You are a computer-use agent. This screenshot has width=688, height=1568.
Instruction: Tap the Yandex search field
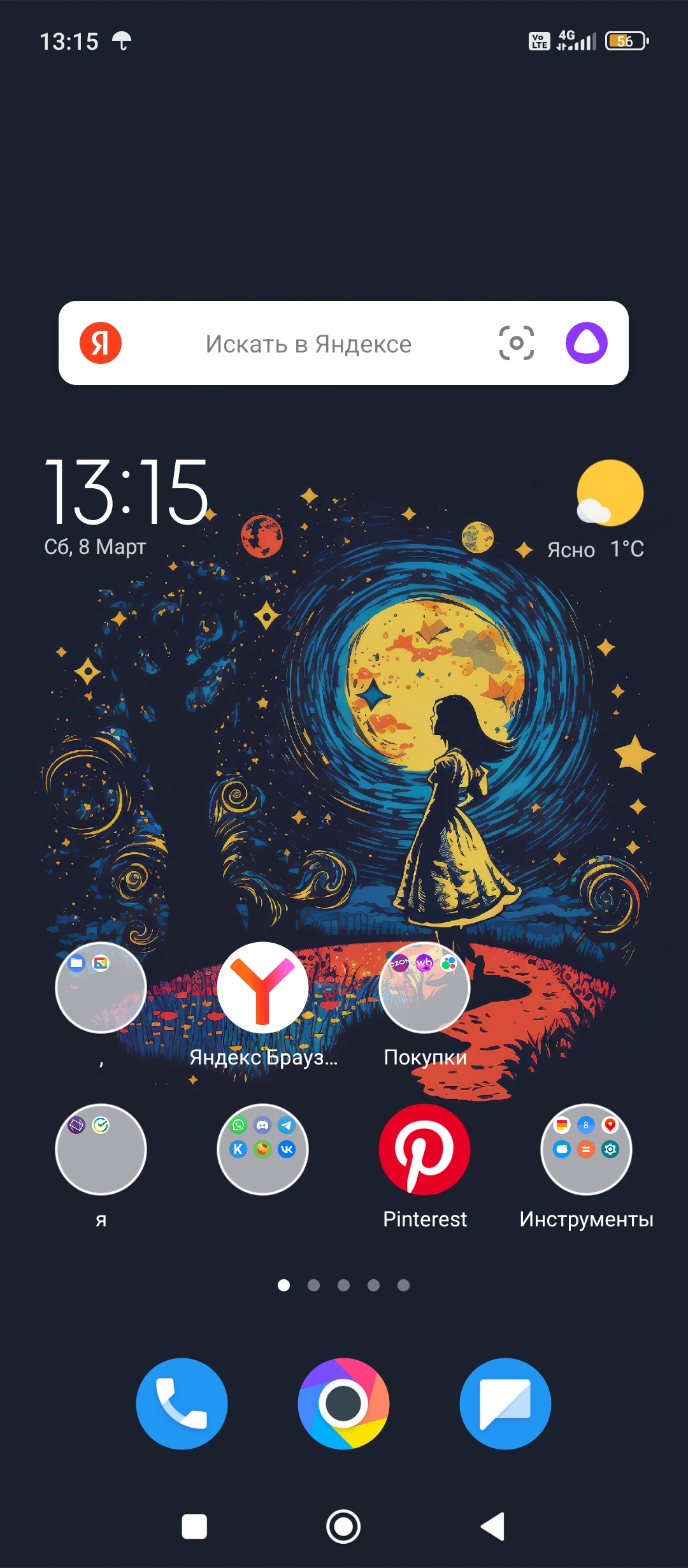point(308,344)
